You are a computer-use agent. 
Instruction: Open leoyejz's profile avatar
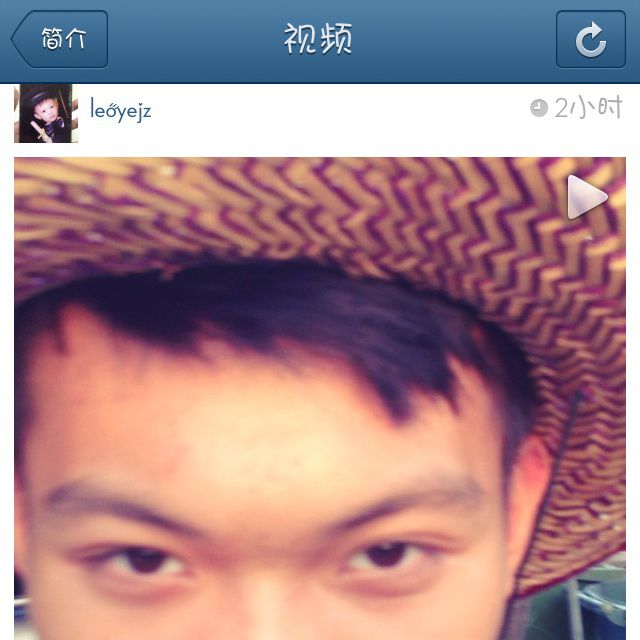[x=45, y=113]
